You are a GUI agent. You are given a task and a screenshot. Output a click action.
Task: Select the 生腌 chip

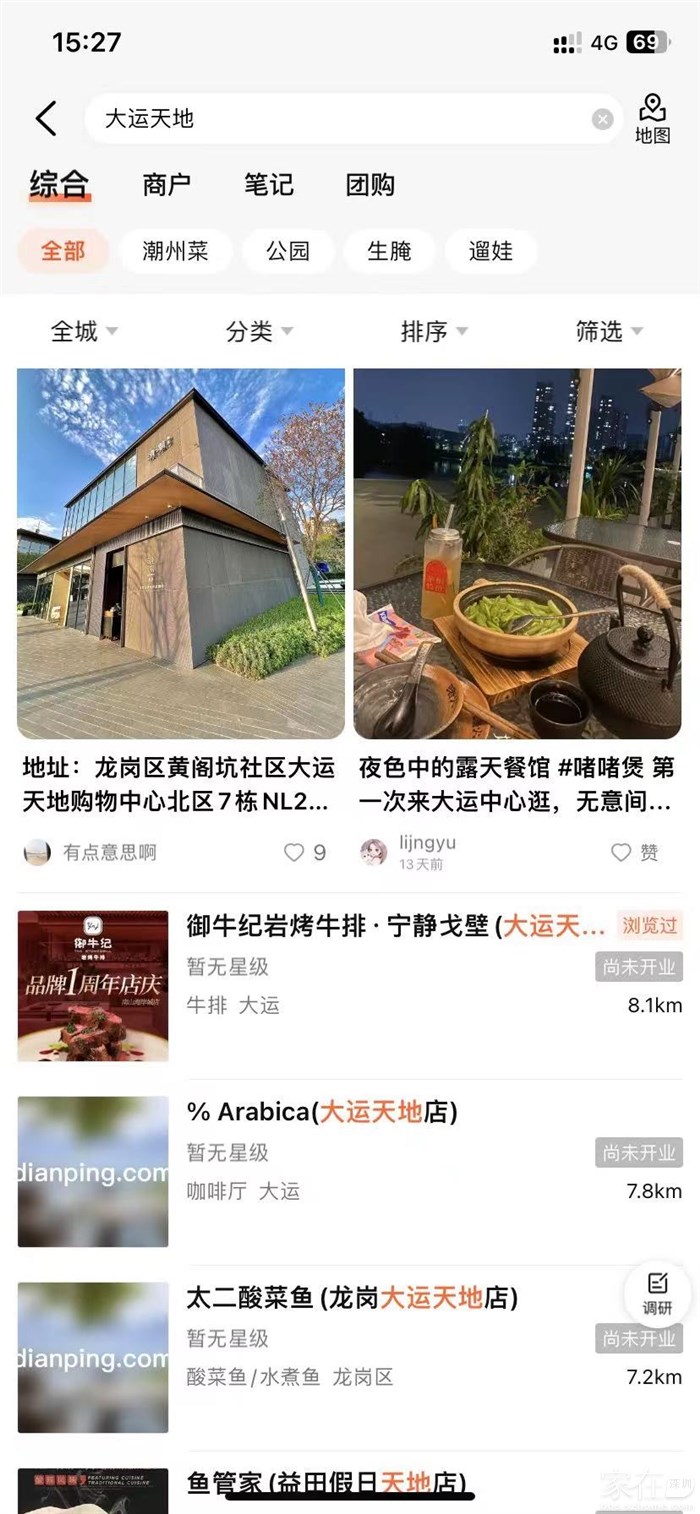[x=389, y=251]
